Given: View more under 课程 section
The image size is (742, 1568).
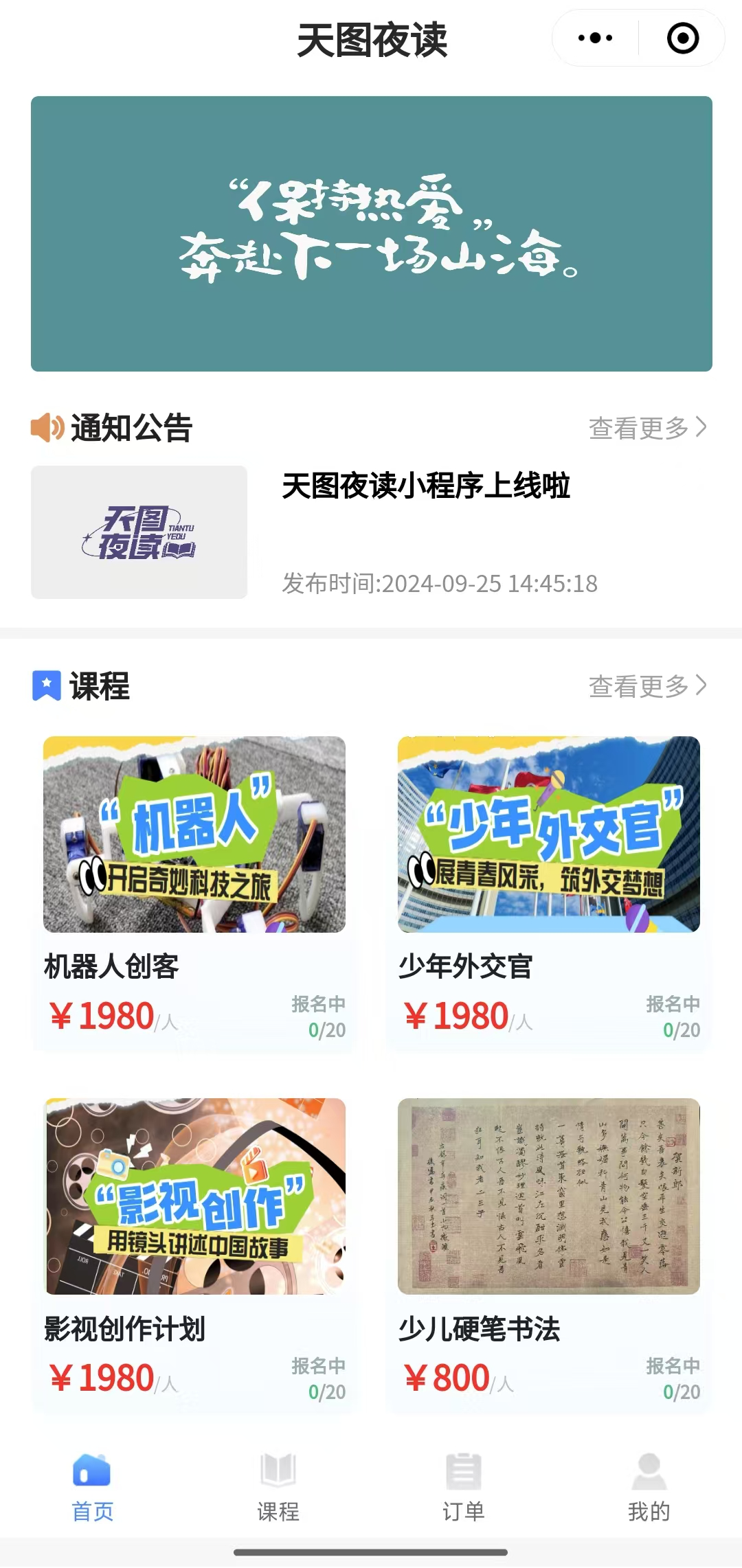Looking at the screenshot, I should (x=647, y=685).
